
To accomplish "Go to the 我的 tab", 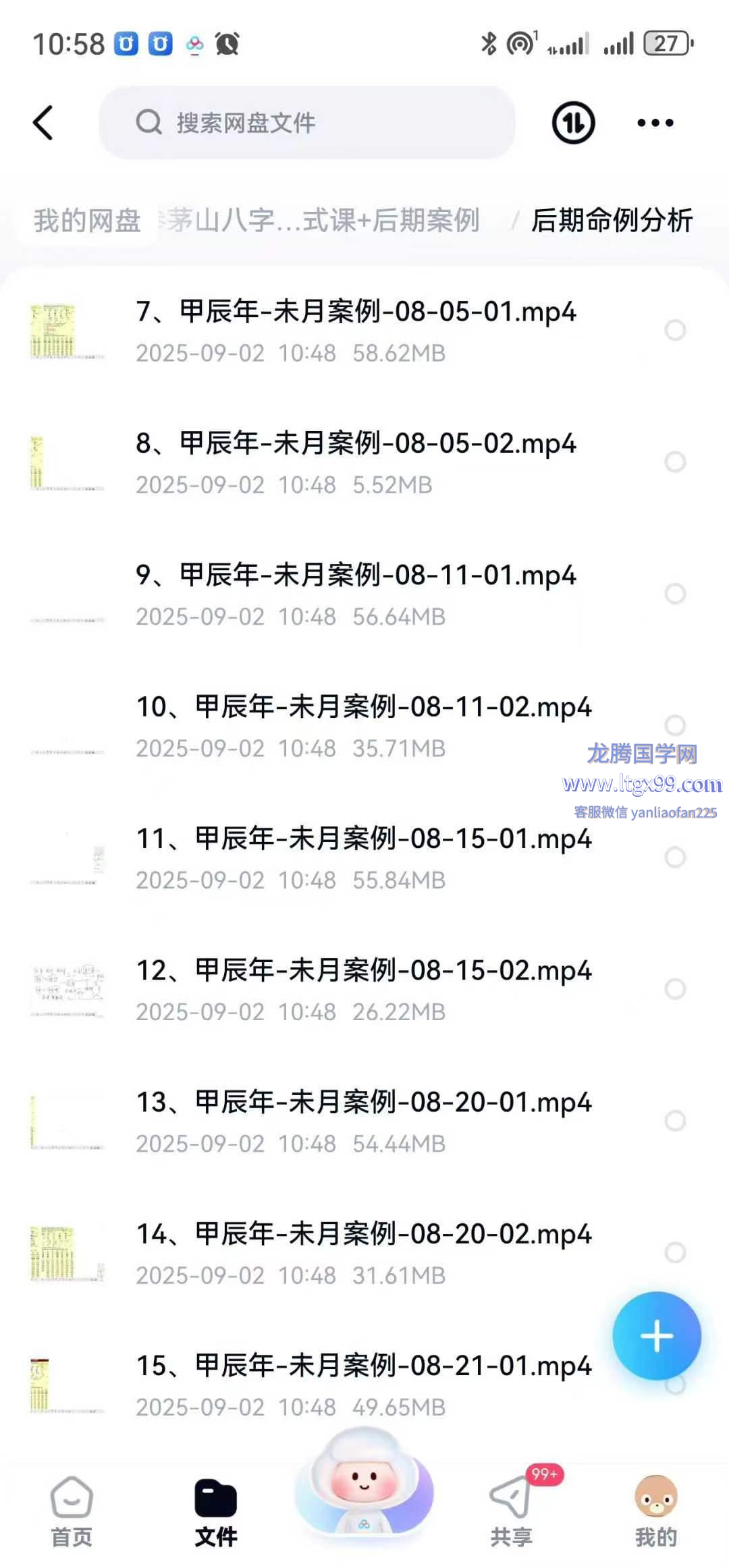I will click(x=655, y=1510).
